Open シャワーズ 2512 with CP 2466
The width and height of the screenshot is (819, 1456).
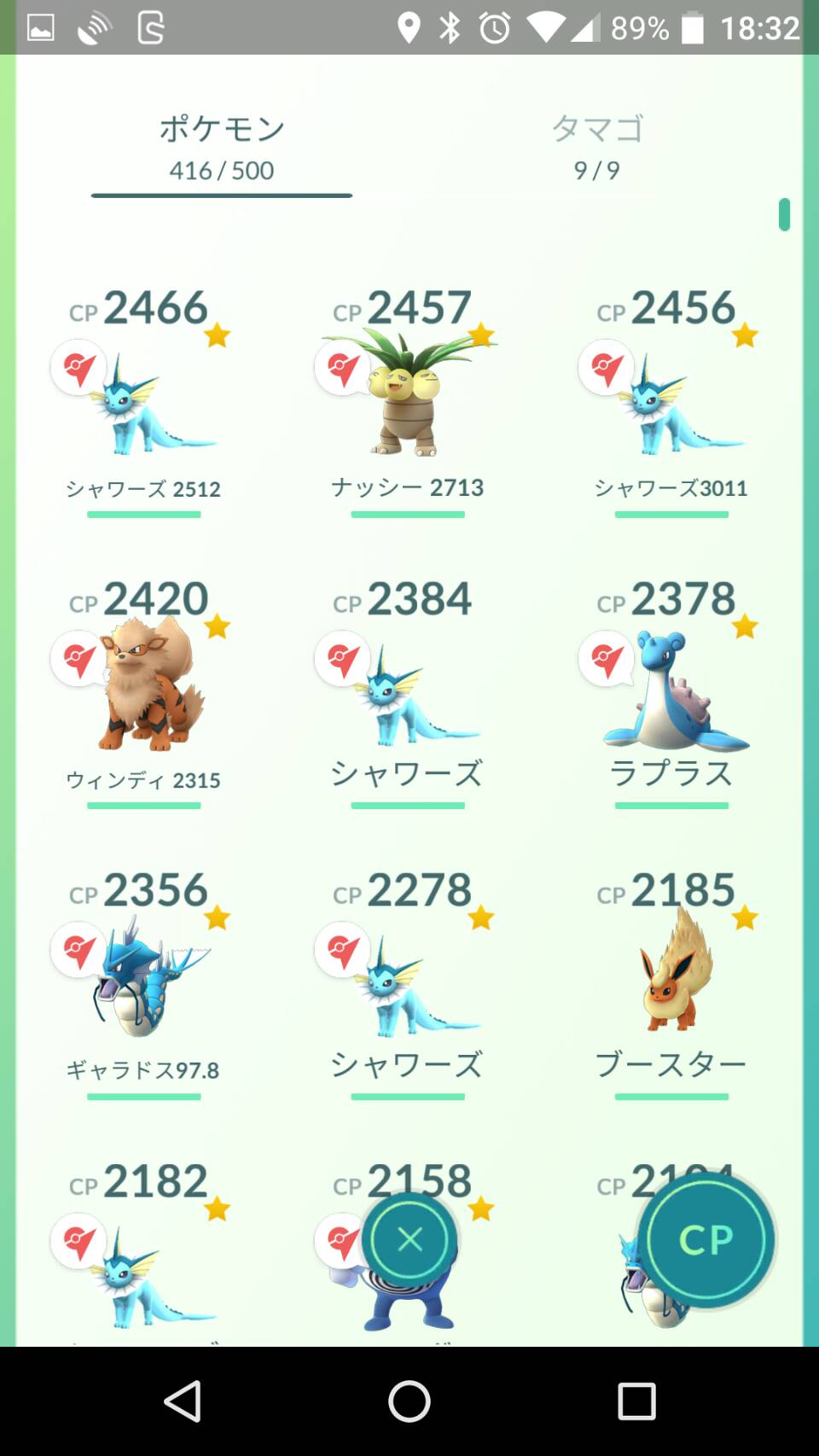(x=143, y=401)
